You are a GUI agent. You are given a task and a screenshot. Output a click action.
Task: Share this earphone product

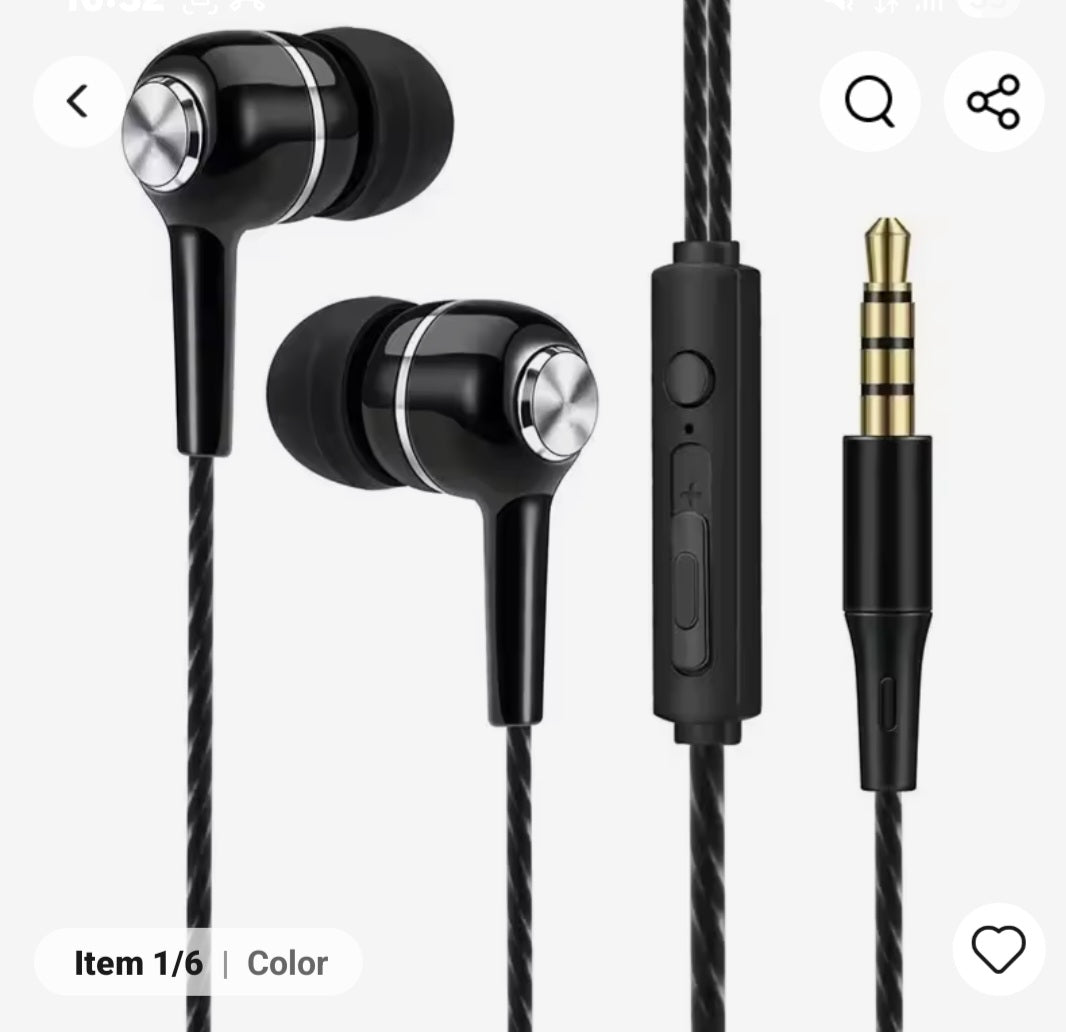point(993,101)
